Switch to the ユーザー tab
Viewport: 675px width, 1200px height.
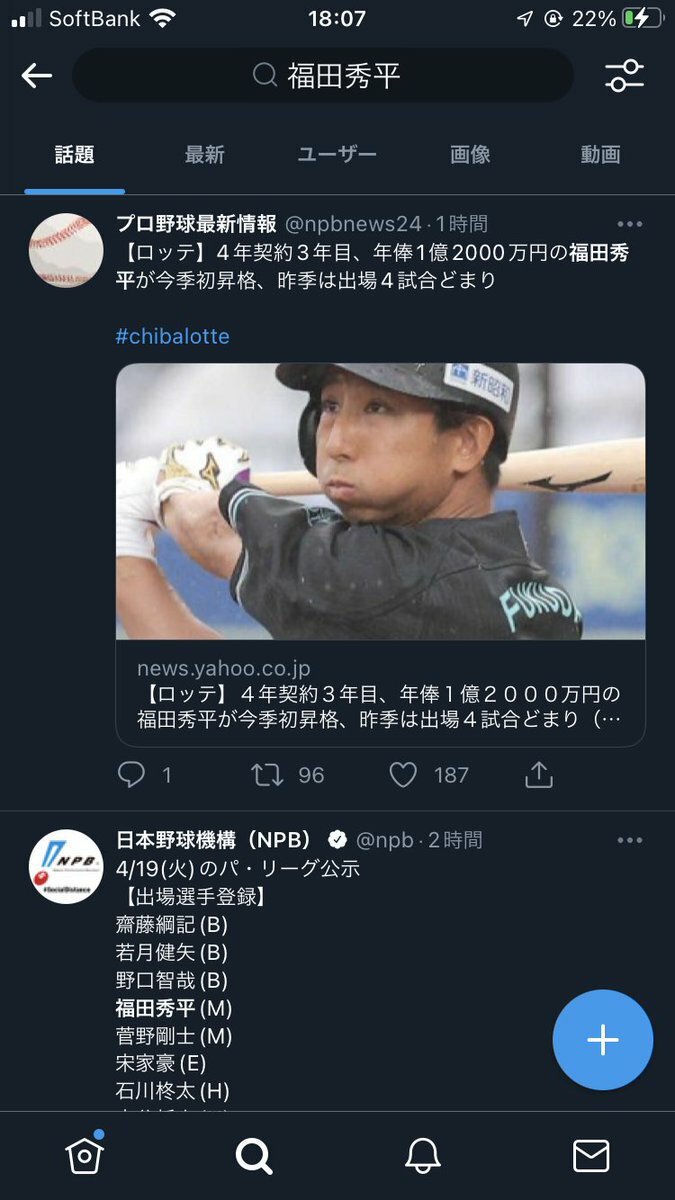pos(337,154)
